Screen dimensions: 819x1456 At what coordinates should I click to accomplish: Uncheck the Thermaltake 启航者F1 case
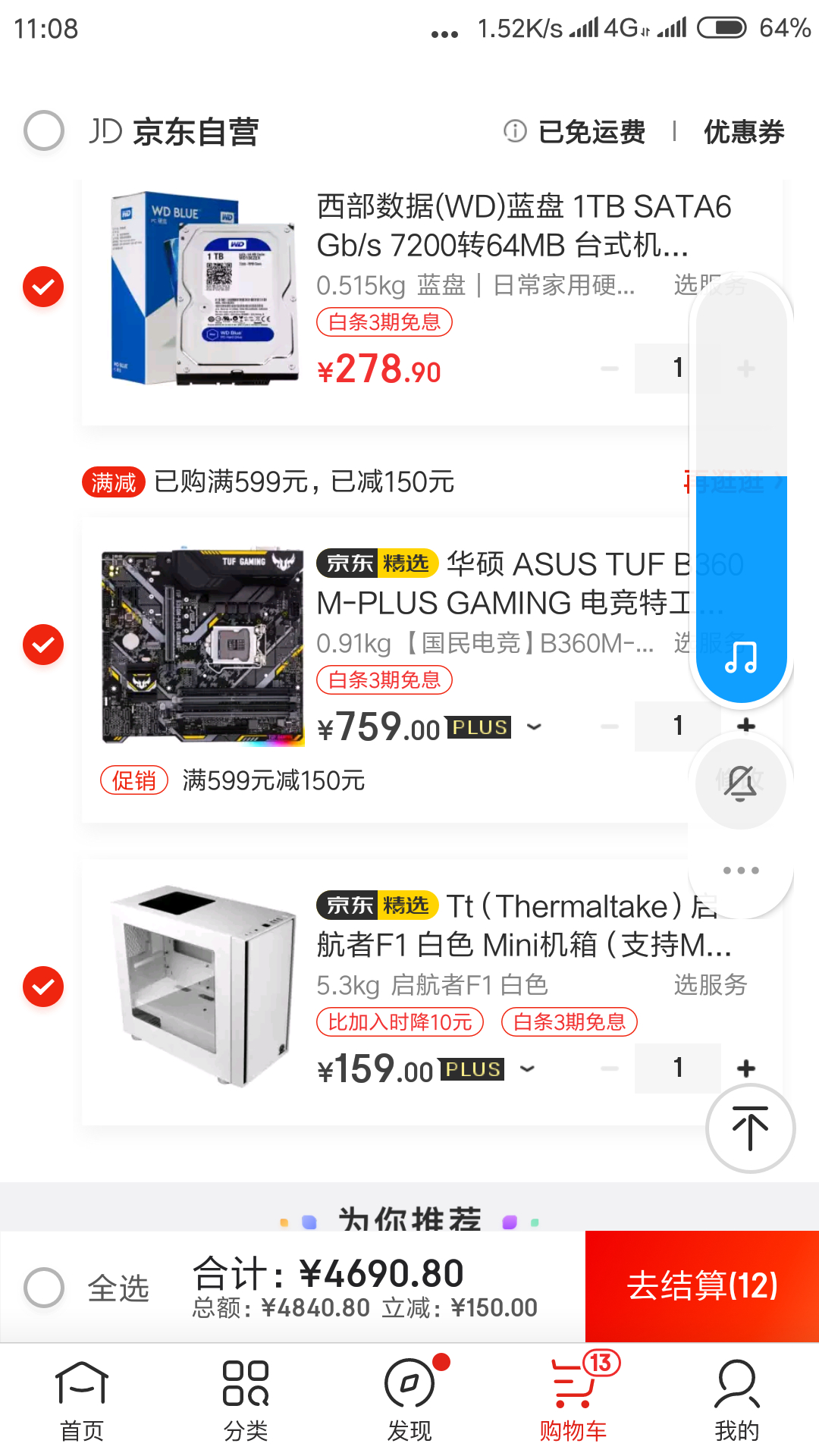pos(43,987)
